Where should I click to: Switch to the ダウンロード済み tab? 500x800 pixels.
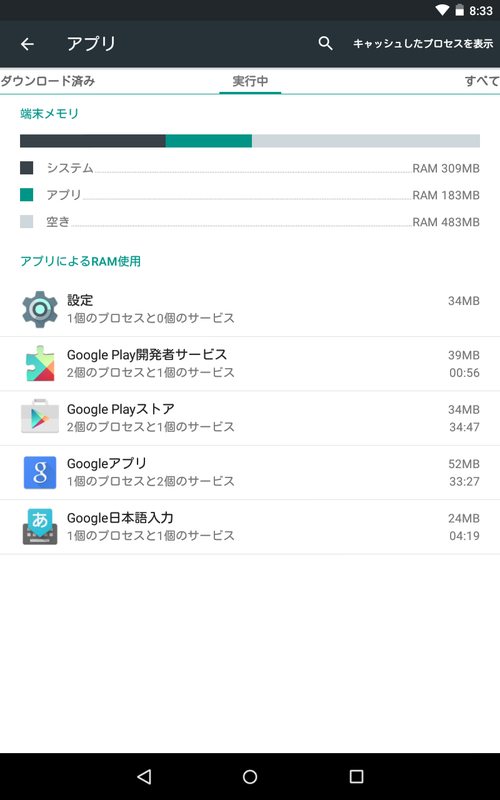(47, 81)
